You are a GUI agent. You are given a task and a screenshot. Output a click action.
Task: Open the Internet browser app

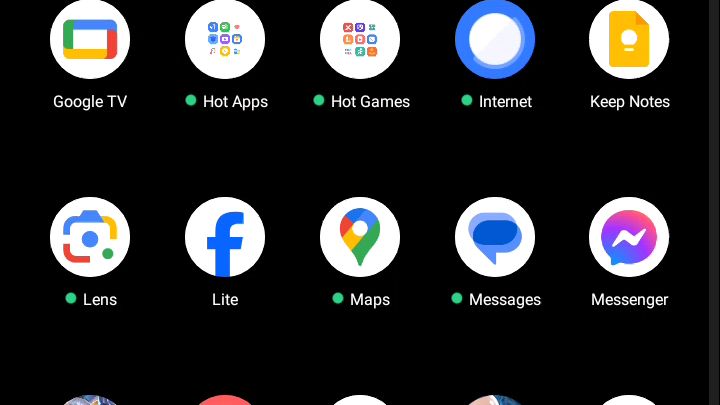tap(495, 40)
